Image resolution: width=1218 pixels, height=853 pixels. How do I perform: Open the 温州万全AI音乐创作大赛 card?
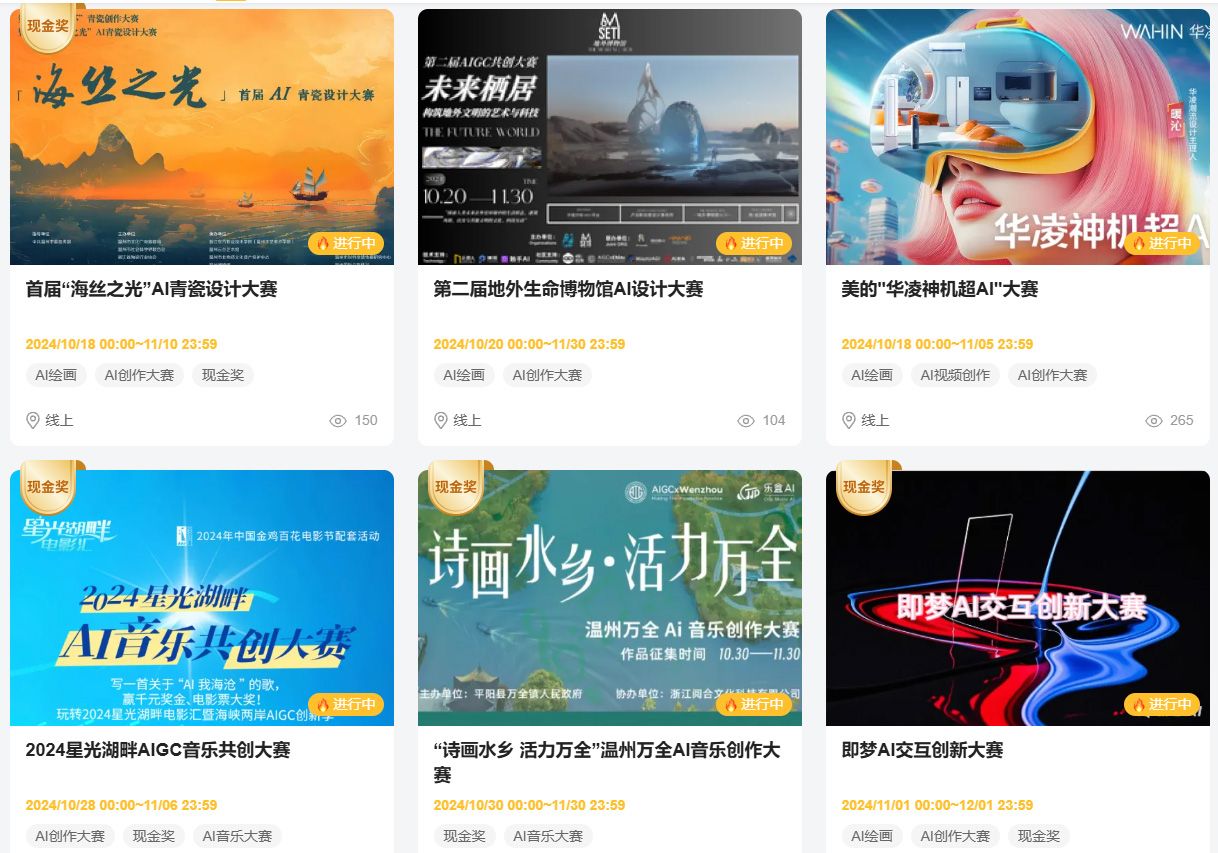click(x=606, y=750)
